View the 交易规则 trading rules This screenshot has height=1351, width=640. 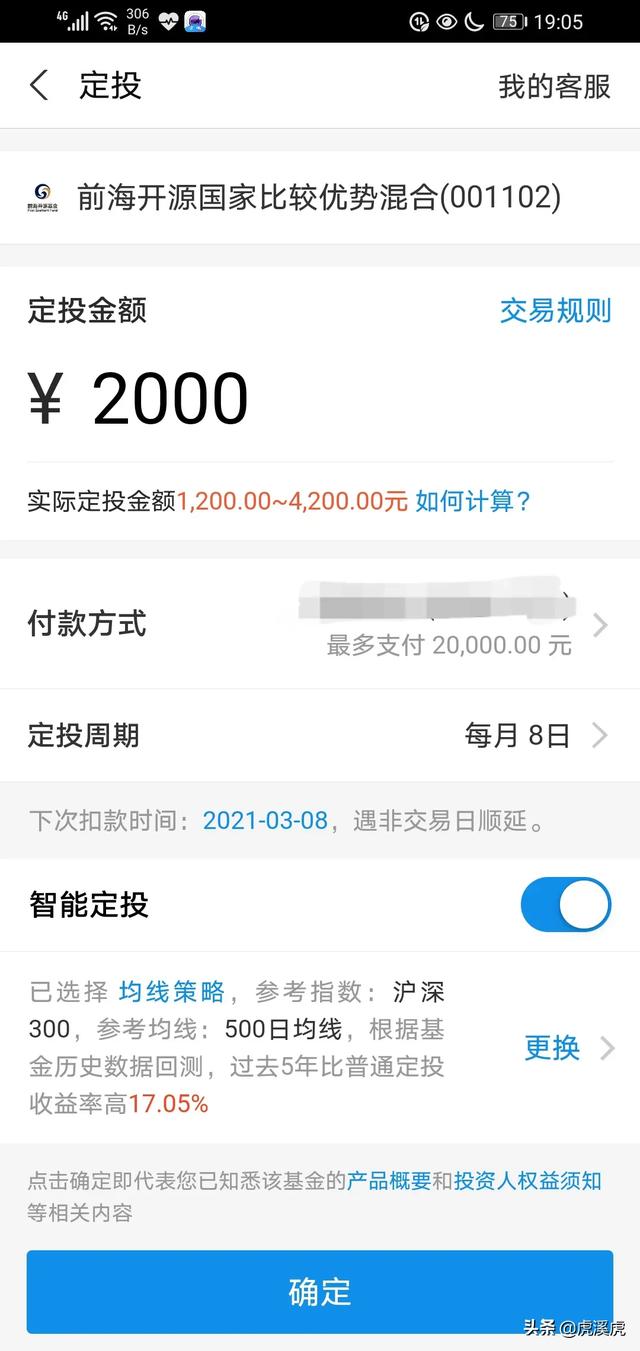point(555,310)
